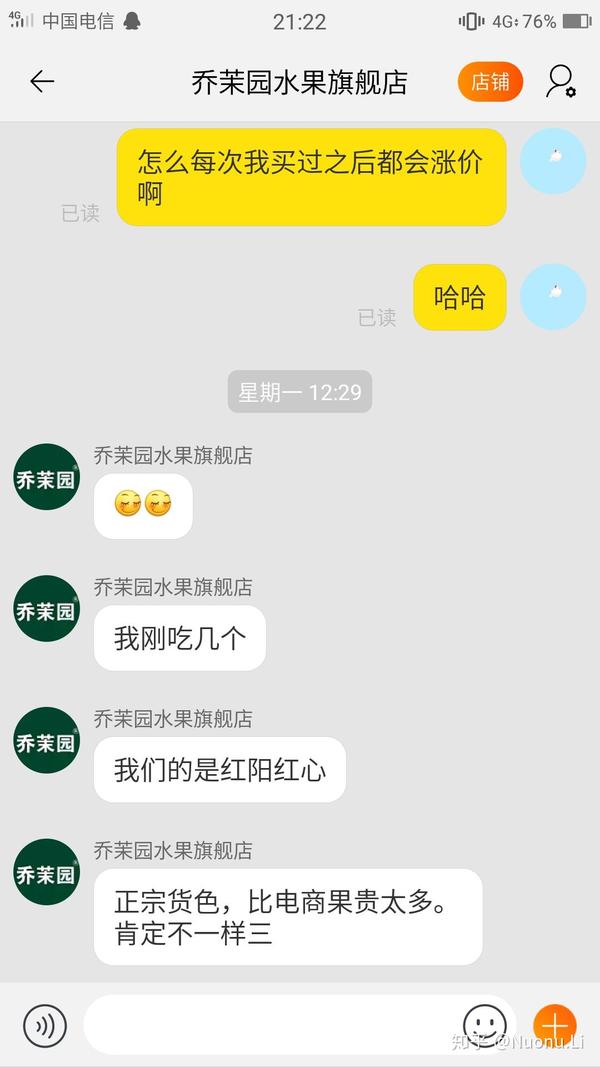Switch to voice input mode
Viewport: 600px width, 1067px height.
click(x=45, y=1025)
